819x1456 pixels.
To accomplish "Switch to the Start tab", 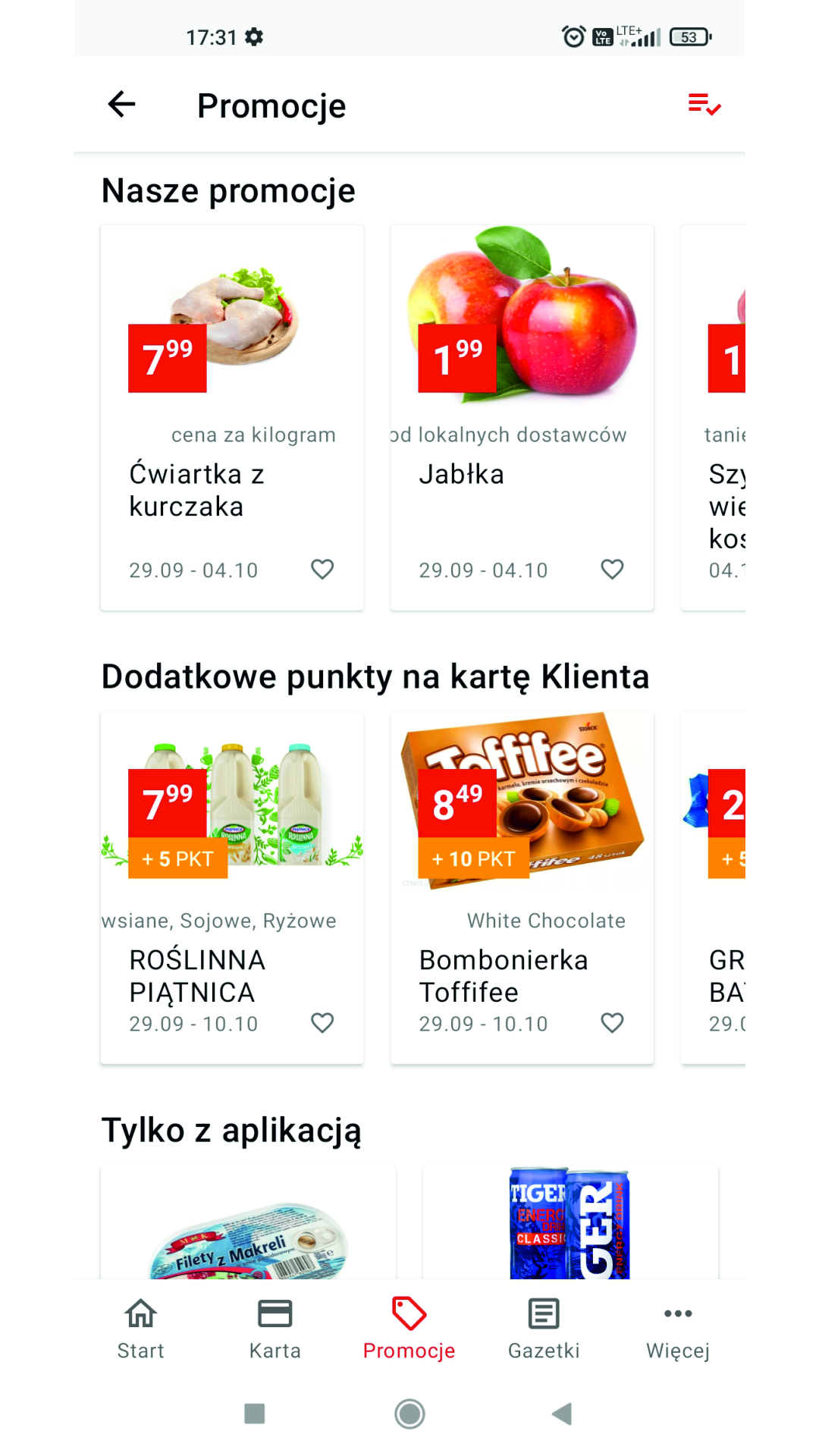I will tap(141, 1329).
